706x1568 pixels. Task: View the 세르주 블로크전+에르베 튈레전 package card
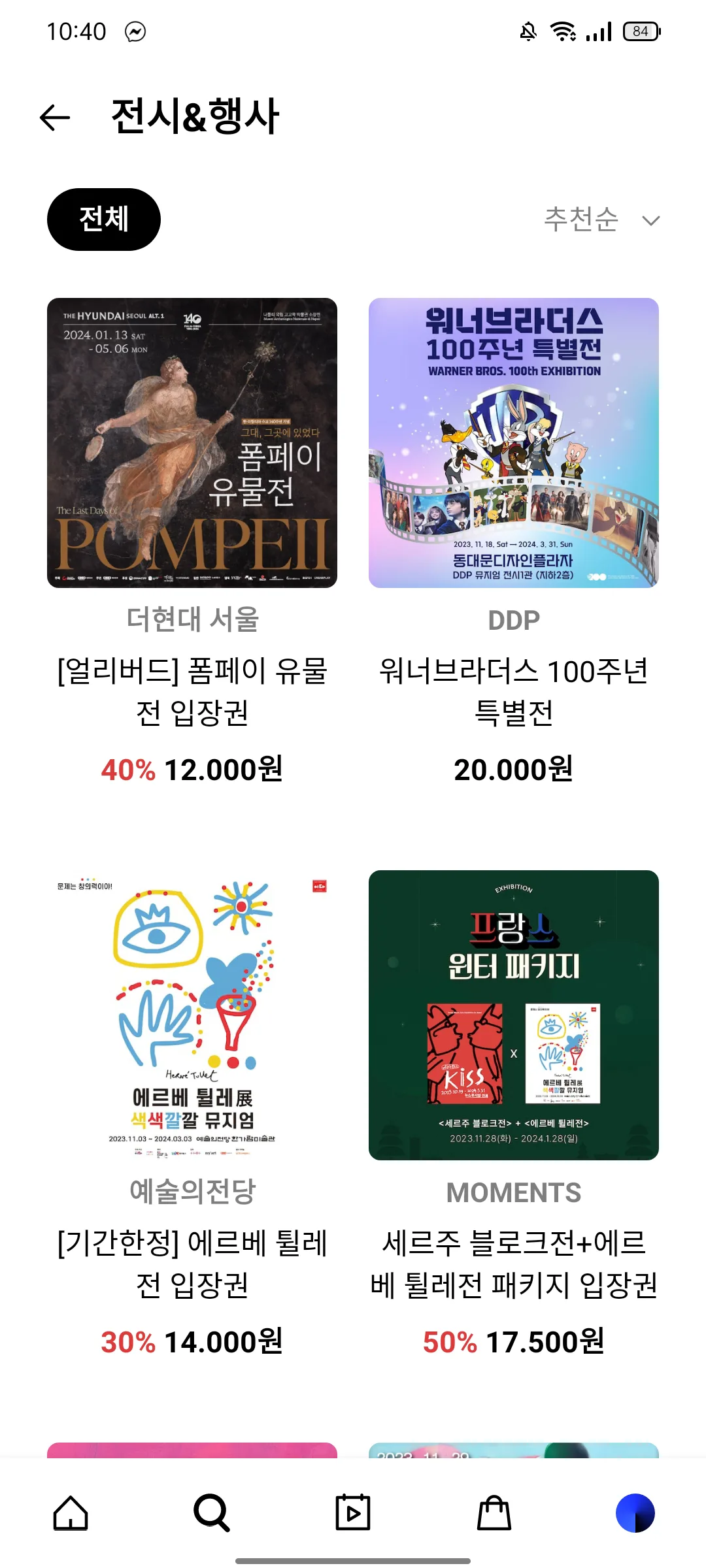coord(514,1015)
